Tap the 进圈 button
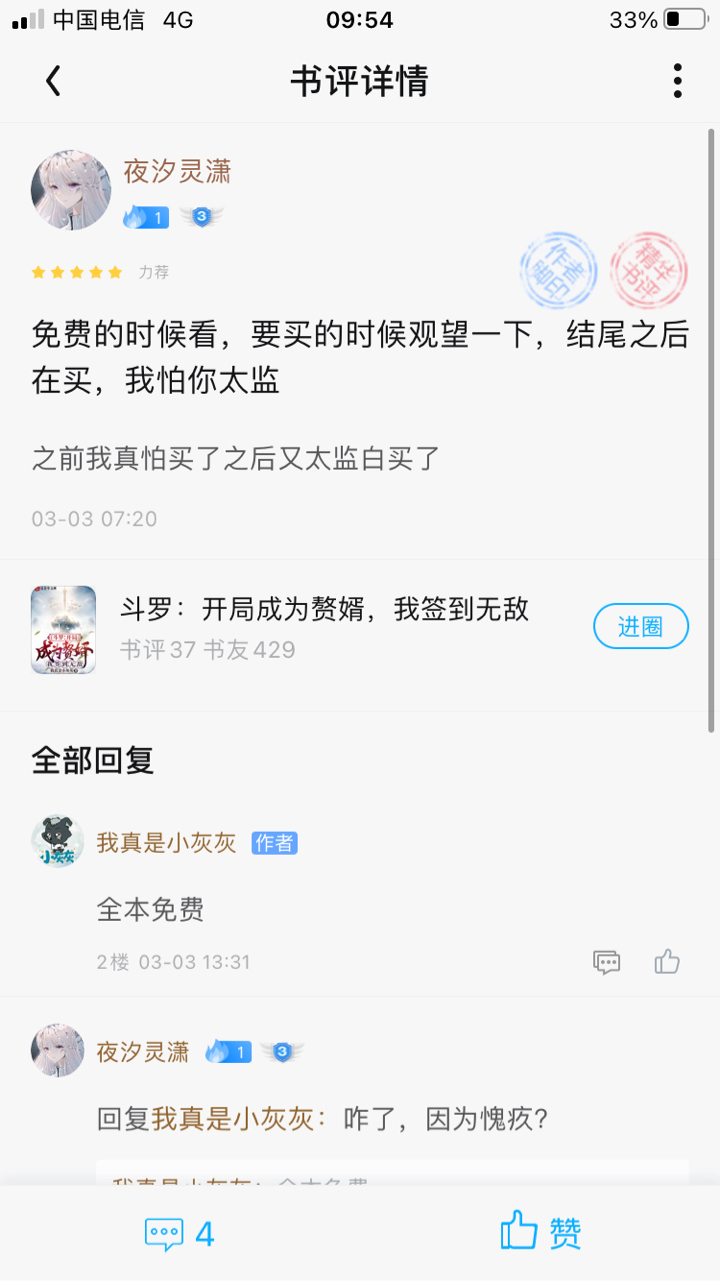 point(640,627)
